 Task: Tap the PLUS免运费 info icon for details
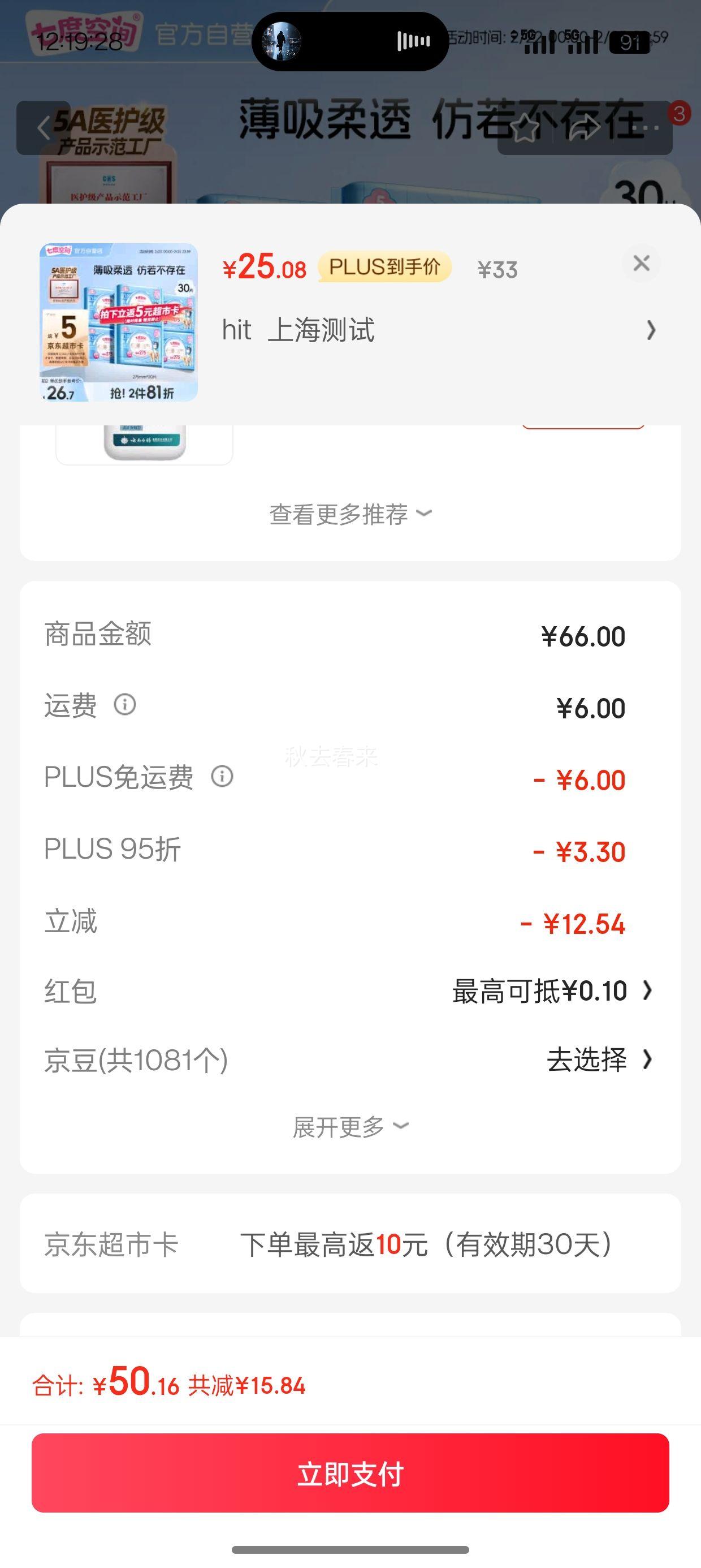point(222,776)
